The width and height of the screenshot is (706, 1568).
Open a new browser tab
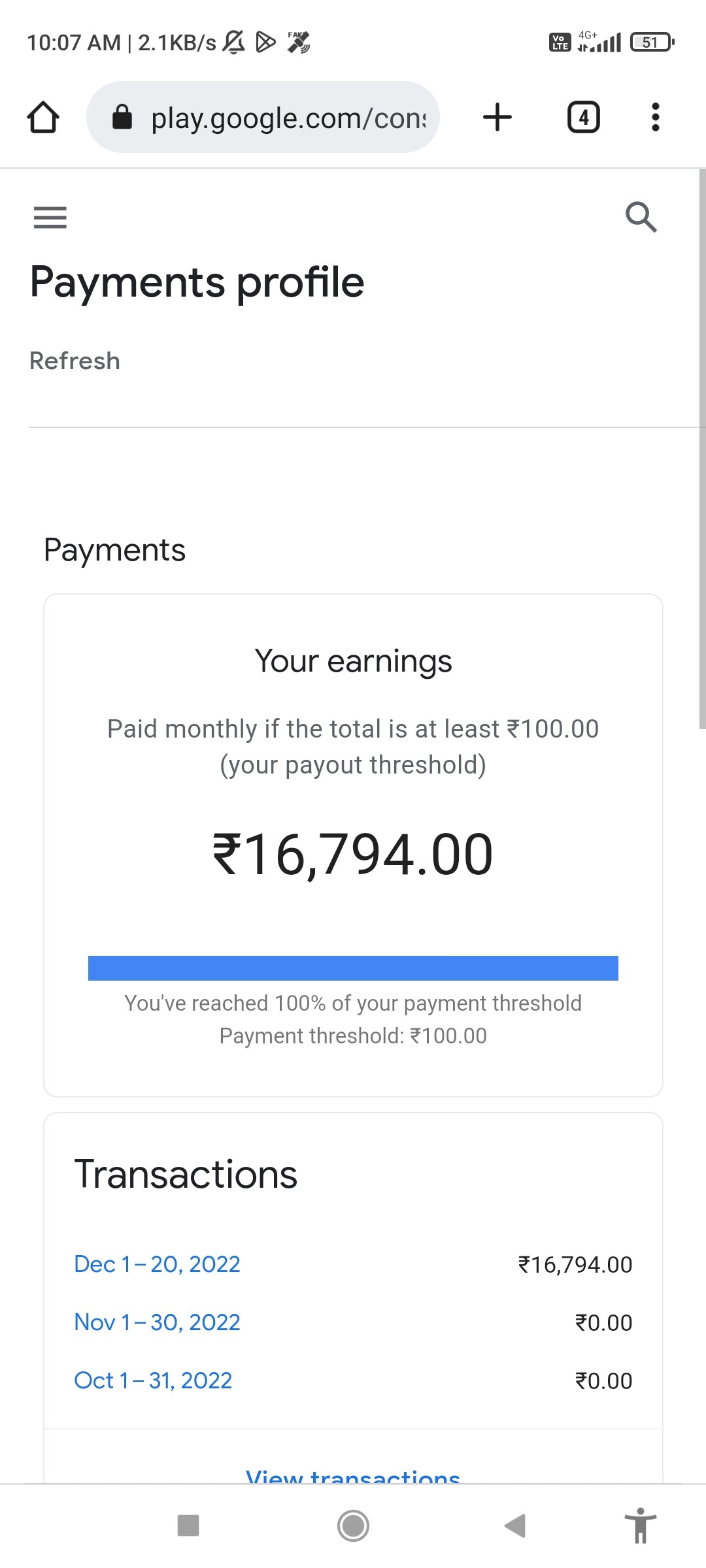click(497, 118)
